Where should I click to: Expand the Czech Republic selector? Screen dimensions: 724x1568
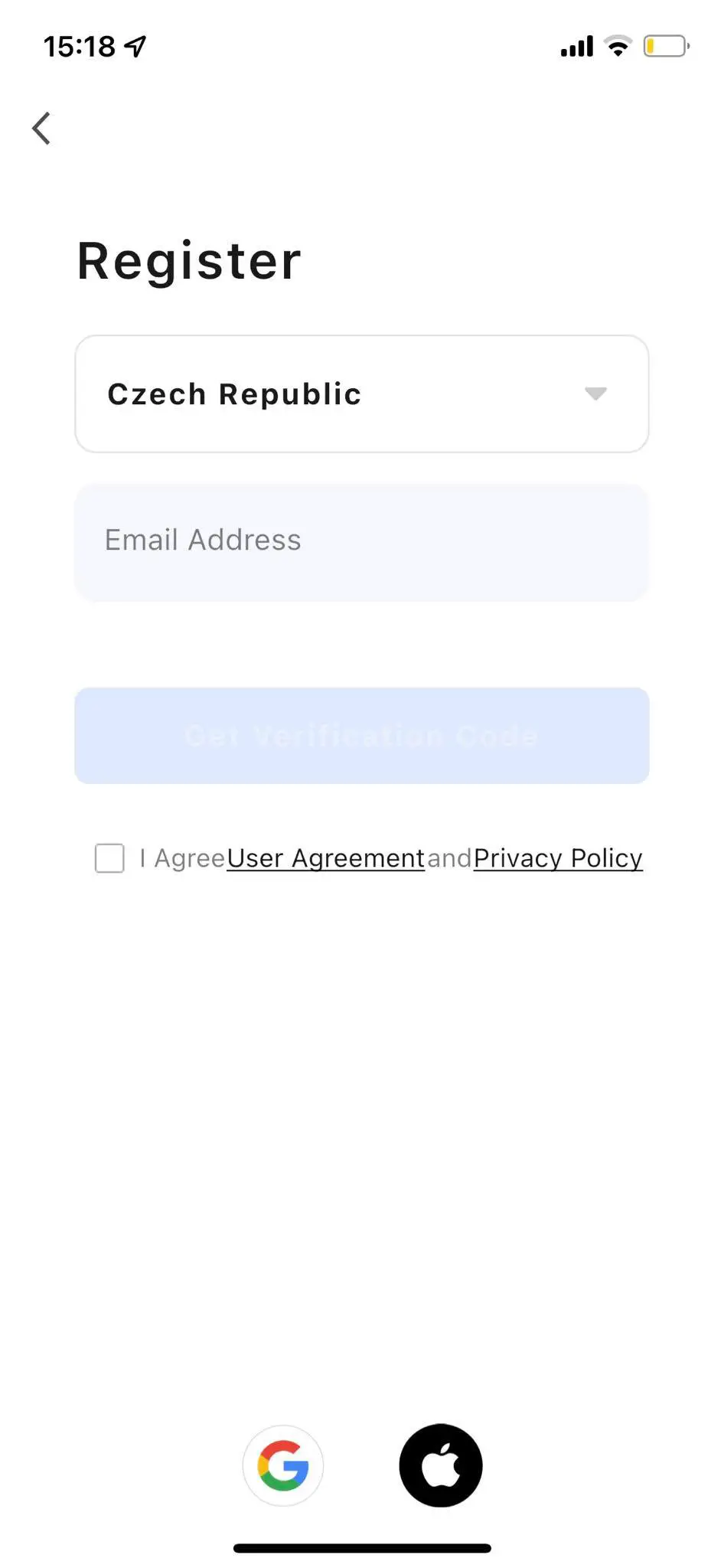click(360, 394)
